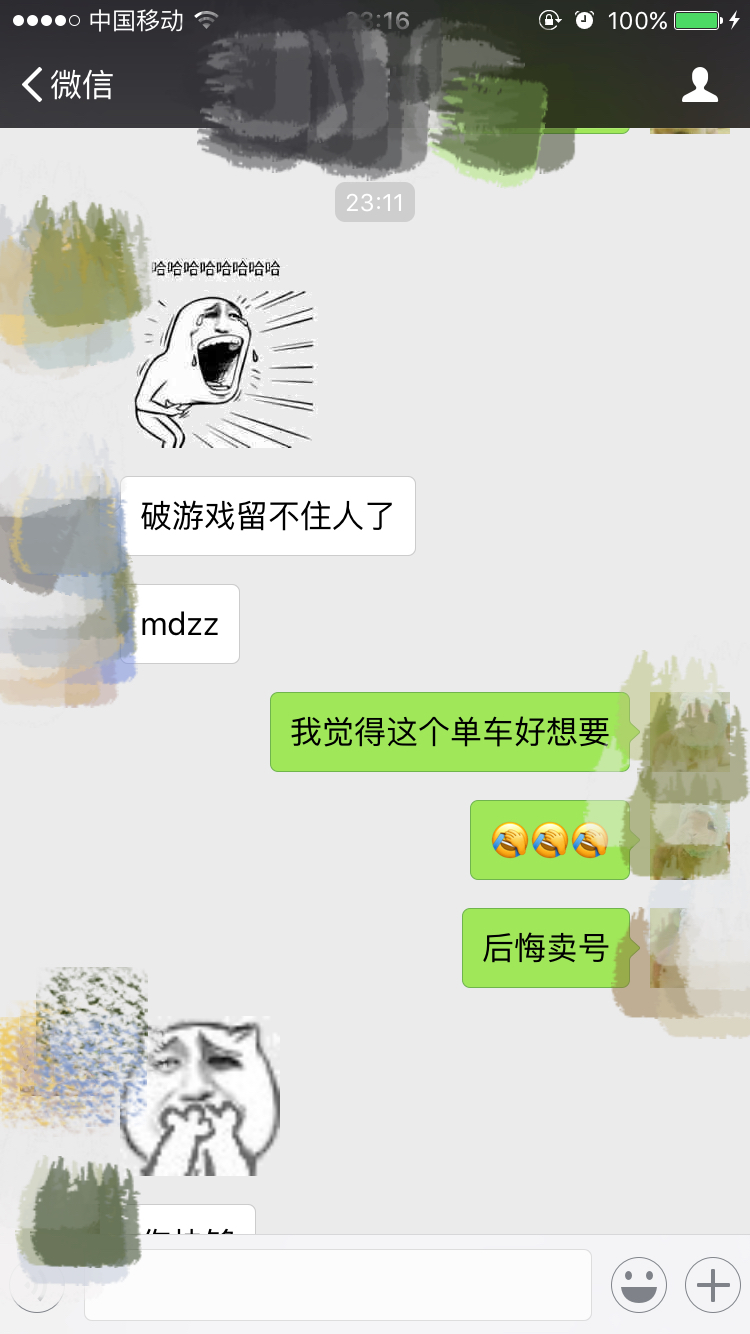Tap the 破游戏留不住人了 message bubble
The image size is (750, 1334).
pyautogui.click(x=268, y=516)
